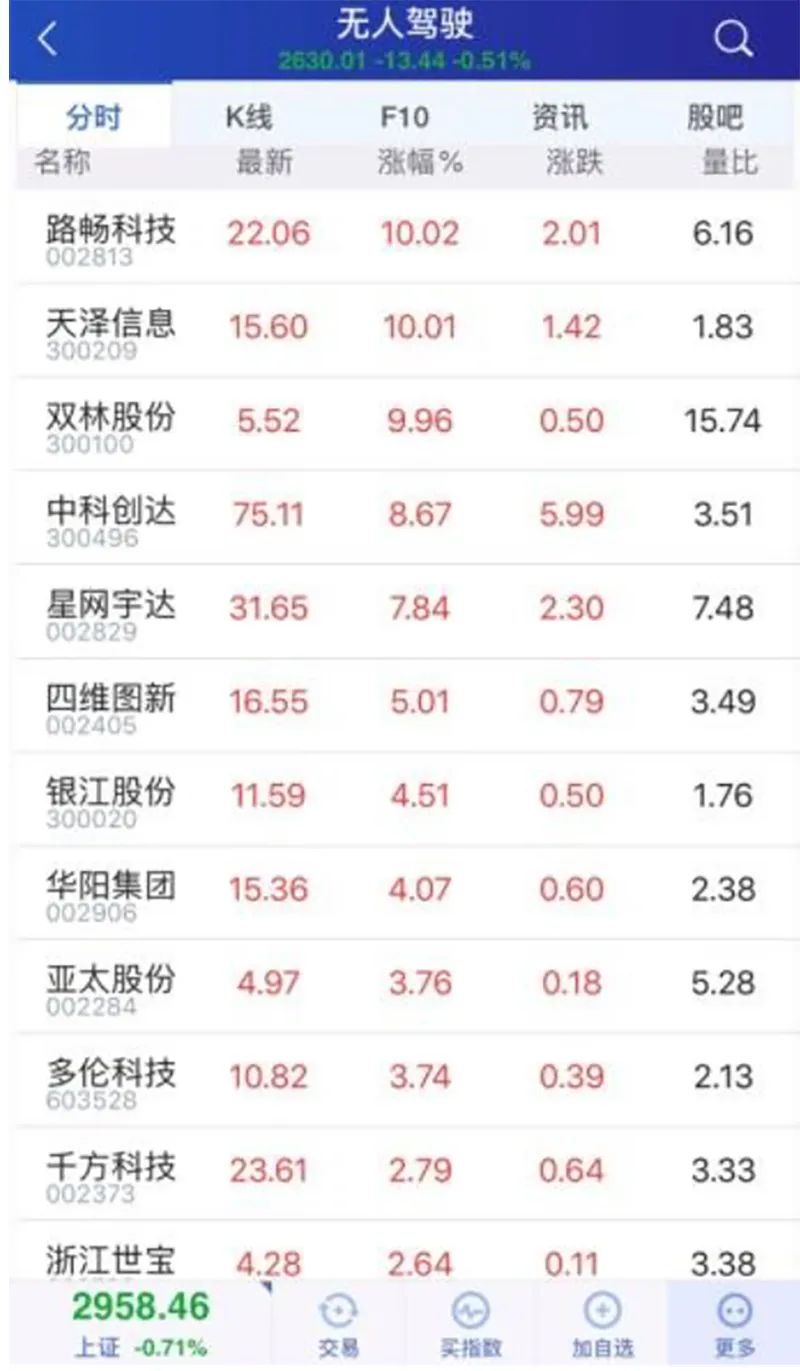Switch to the K线 tab

pyautogui.click(x=248, y=118)
